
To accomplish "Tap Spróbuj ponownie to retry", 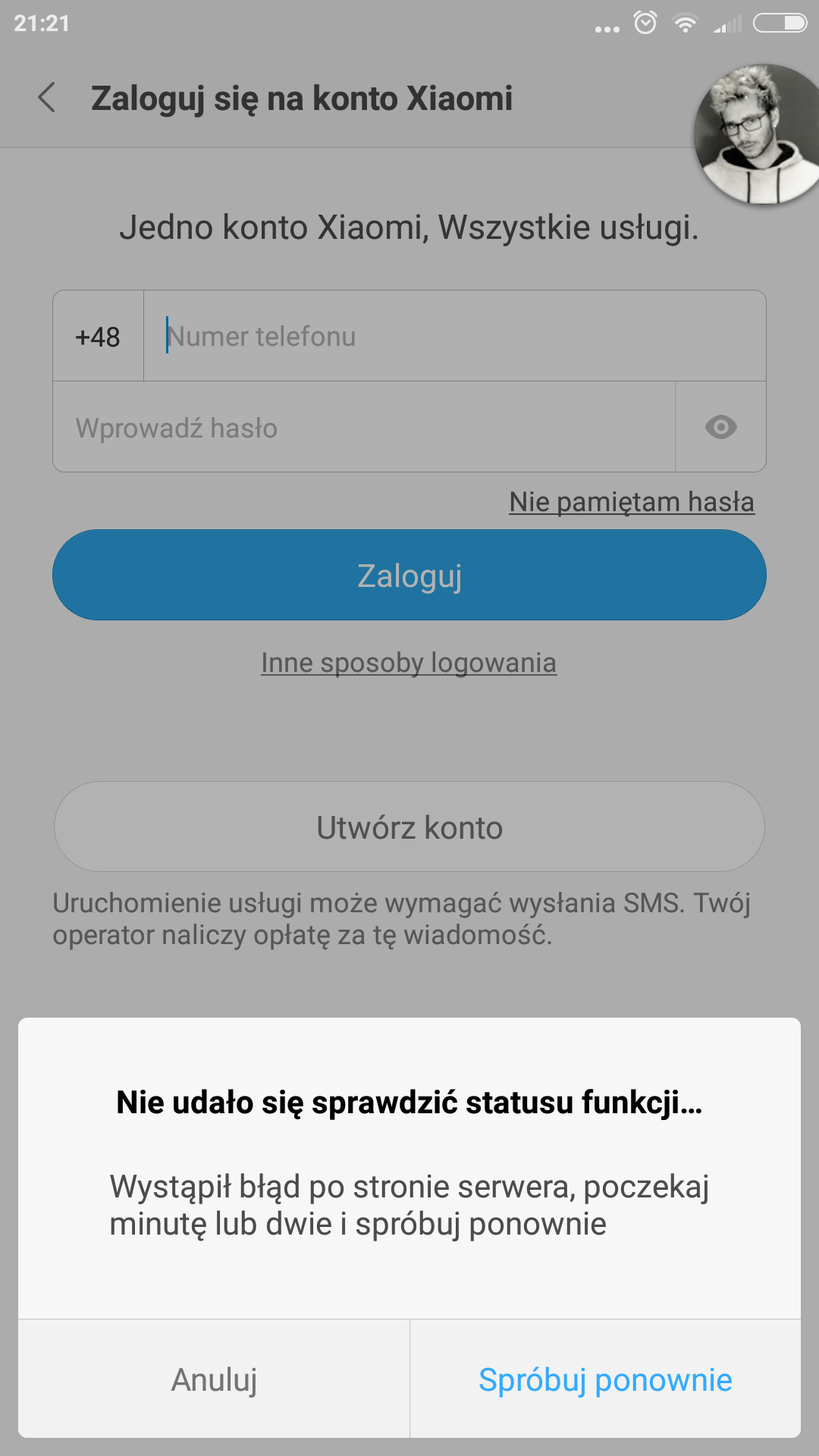I will [605, 1379].
